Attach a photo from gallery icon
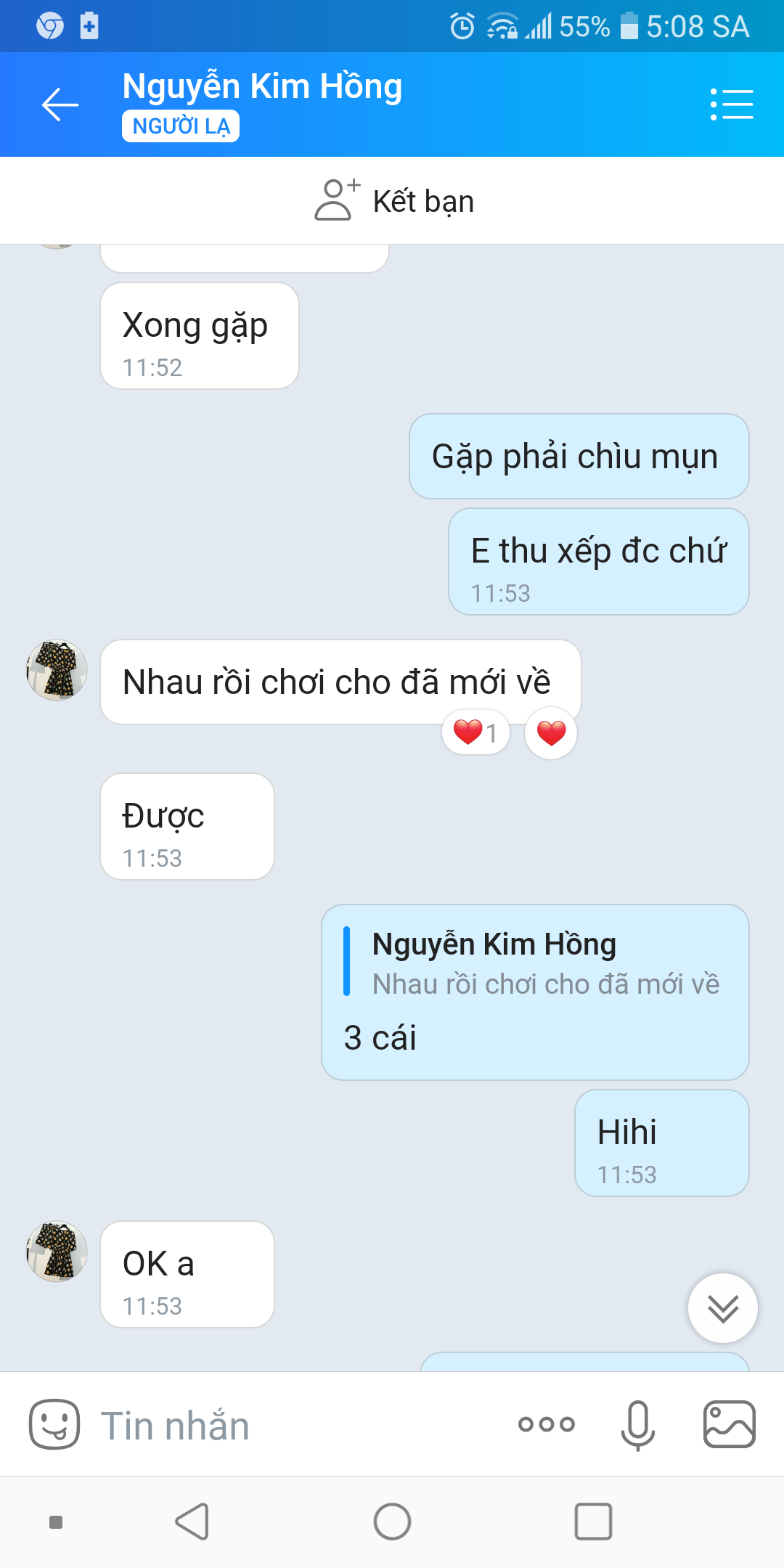 (x=730, y=1424)
